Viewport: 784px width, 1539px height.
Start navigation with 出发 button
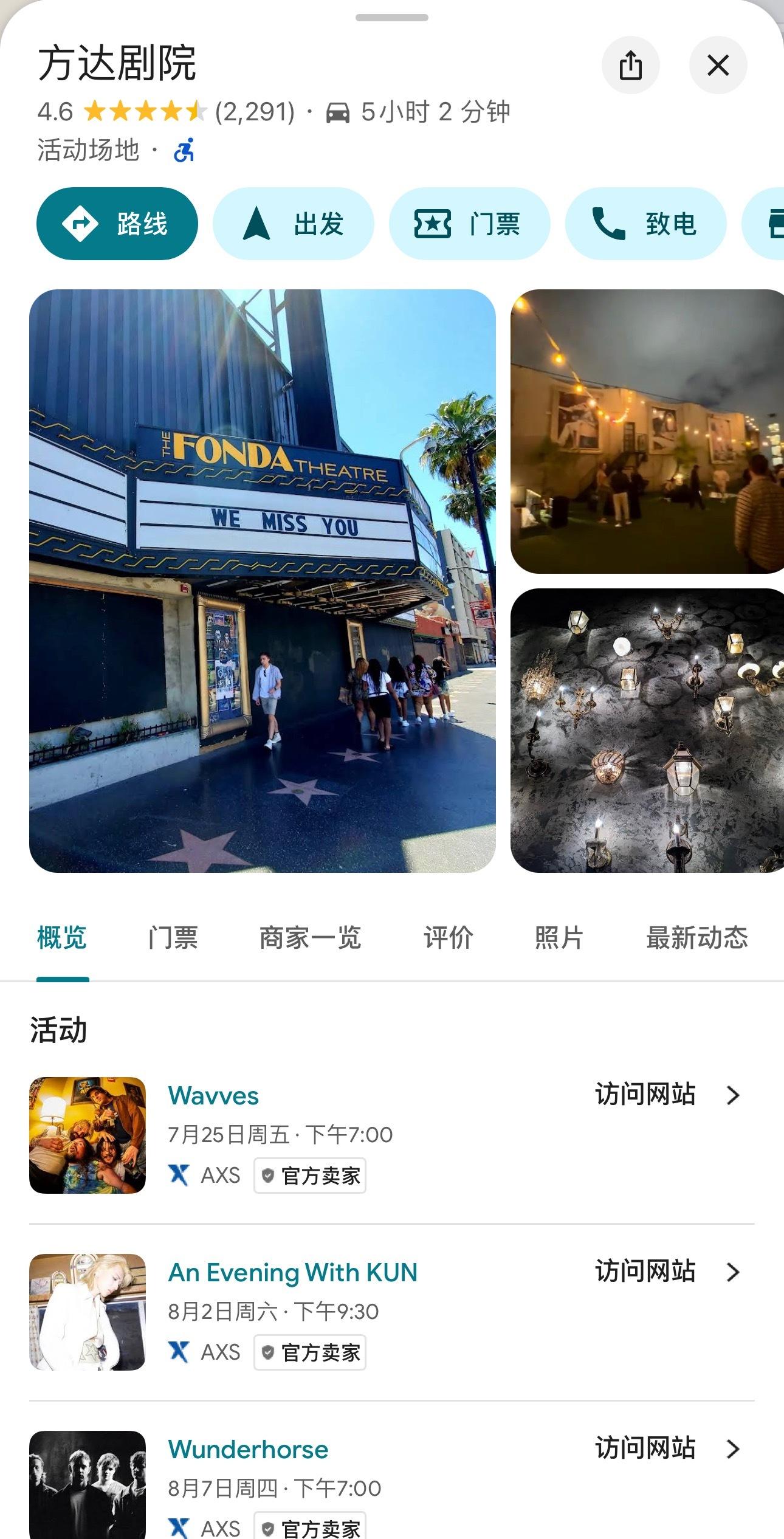pos(293,224)
